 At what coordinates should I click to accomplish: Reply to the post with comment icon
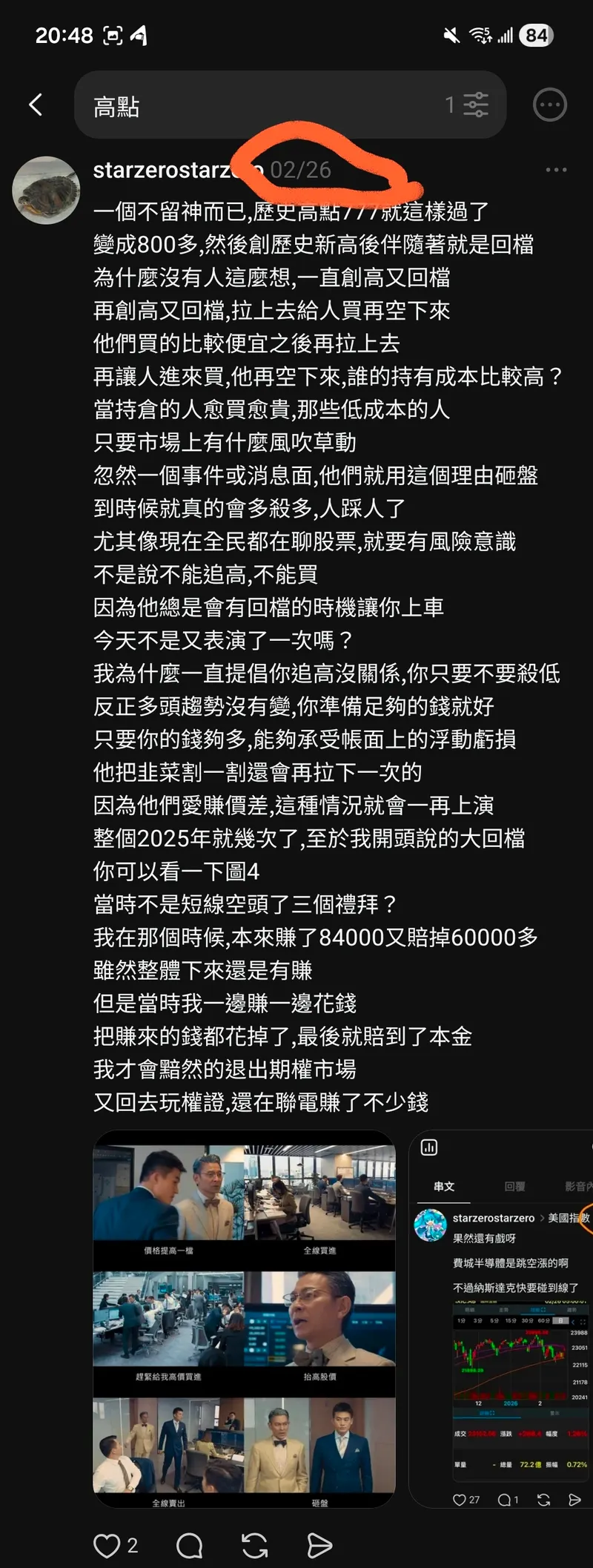tap(190, 1546)
